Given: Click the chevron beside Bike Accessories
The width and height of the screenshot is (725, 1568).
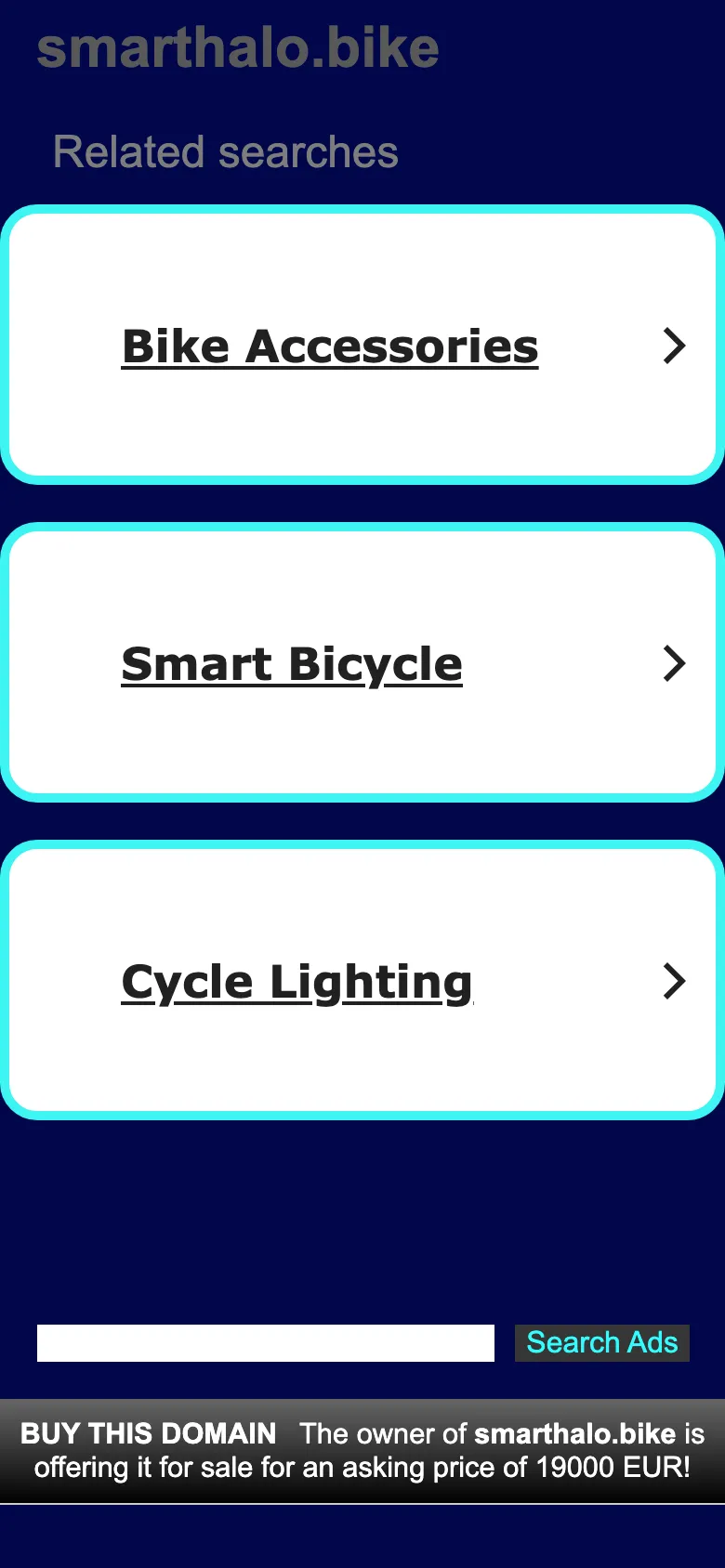Looking at the screenshot, I should [675, 346].
